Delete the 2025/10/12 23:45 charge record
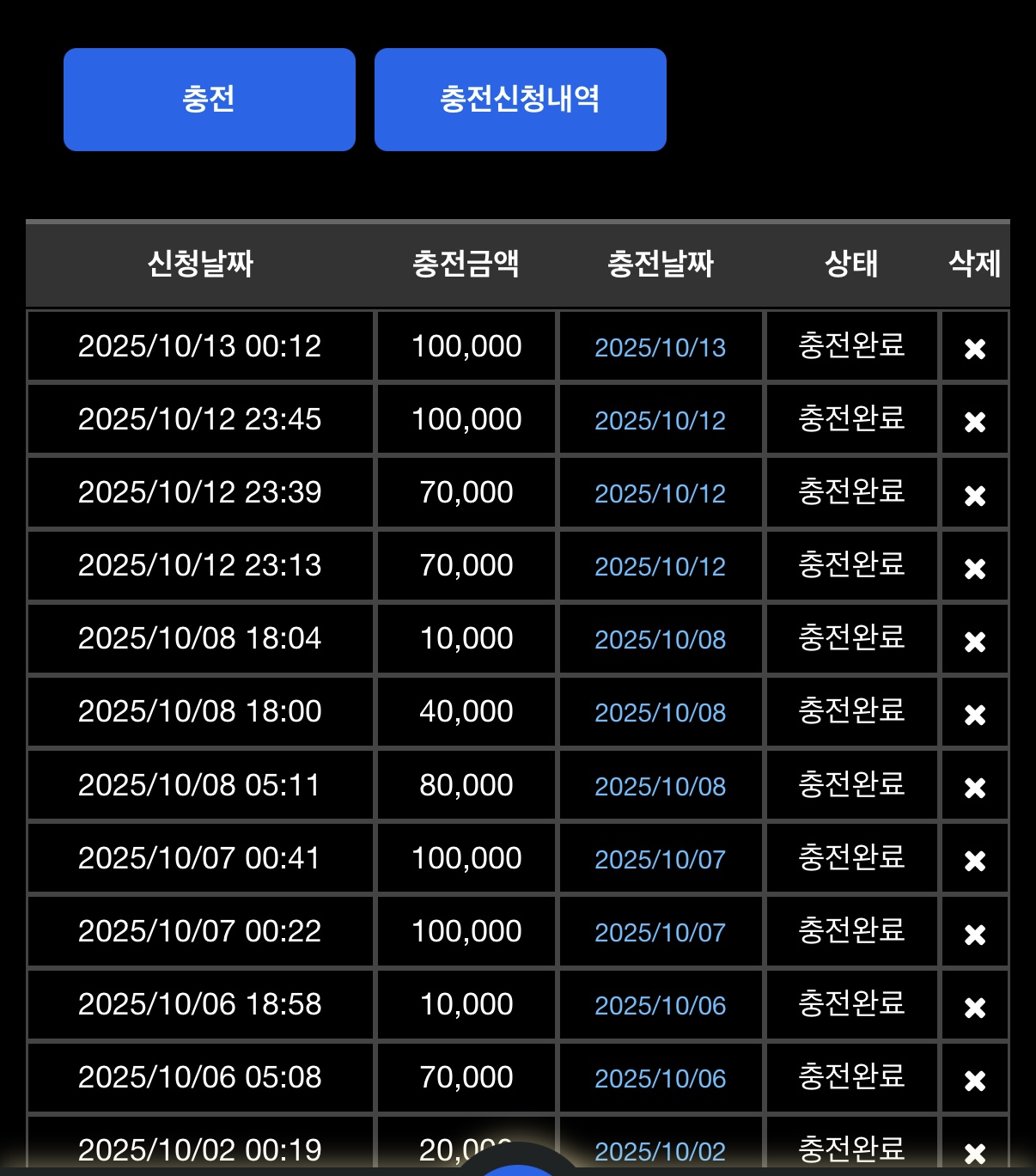Screen dimensions: 1036x1176 (974, 421)
